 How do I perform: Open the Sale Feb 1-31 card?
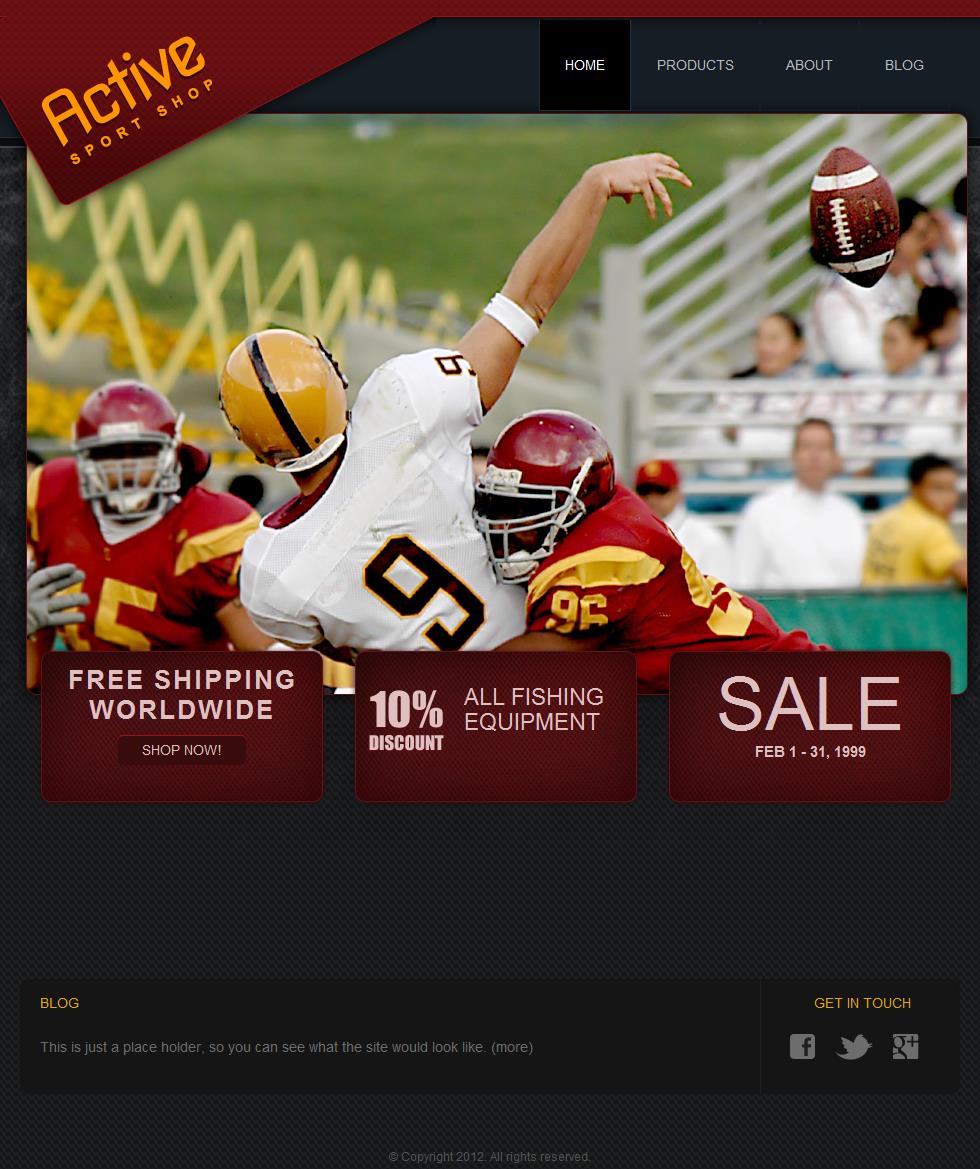(809, 726)
